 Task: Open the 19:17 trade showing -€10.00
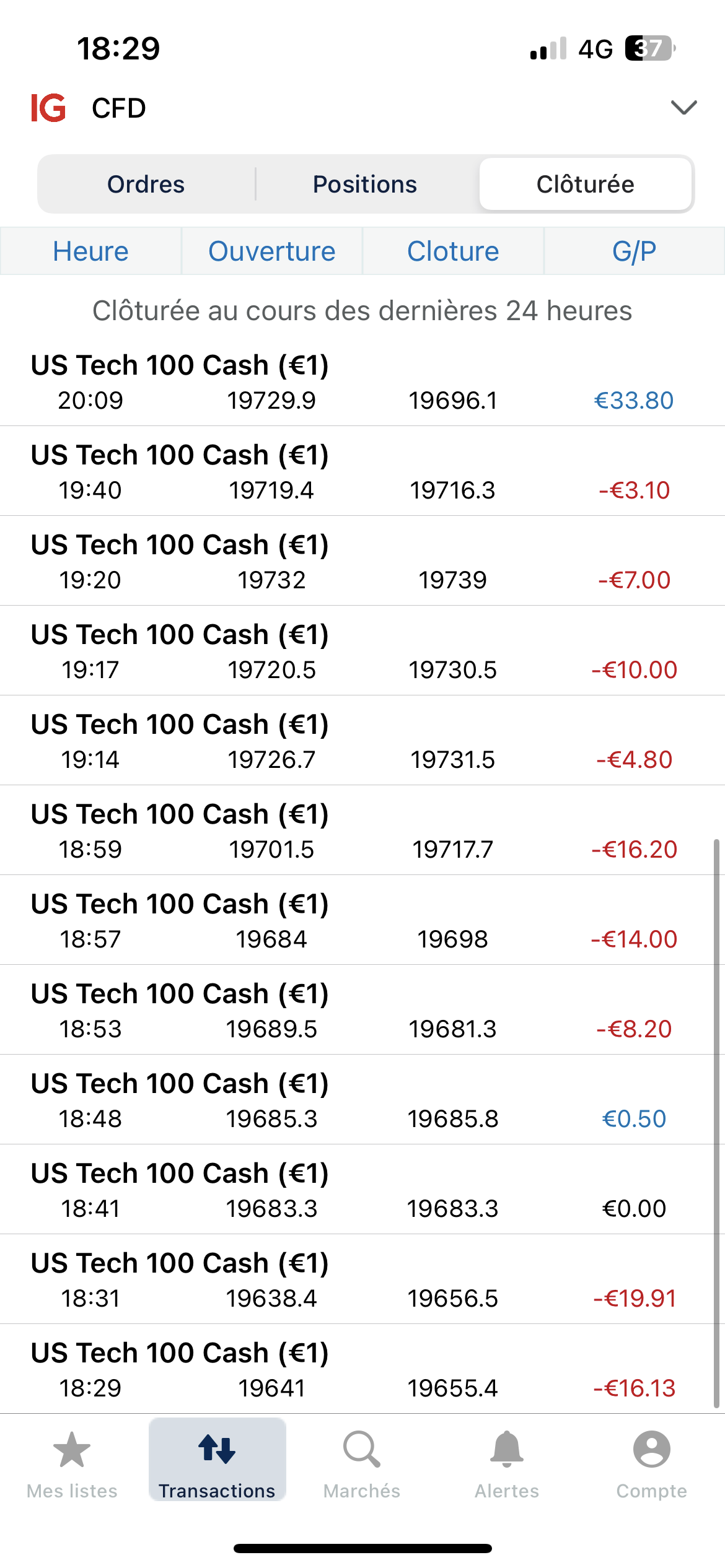coord(362,651)
